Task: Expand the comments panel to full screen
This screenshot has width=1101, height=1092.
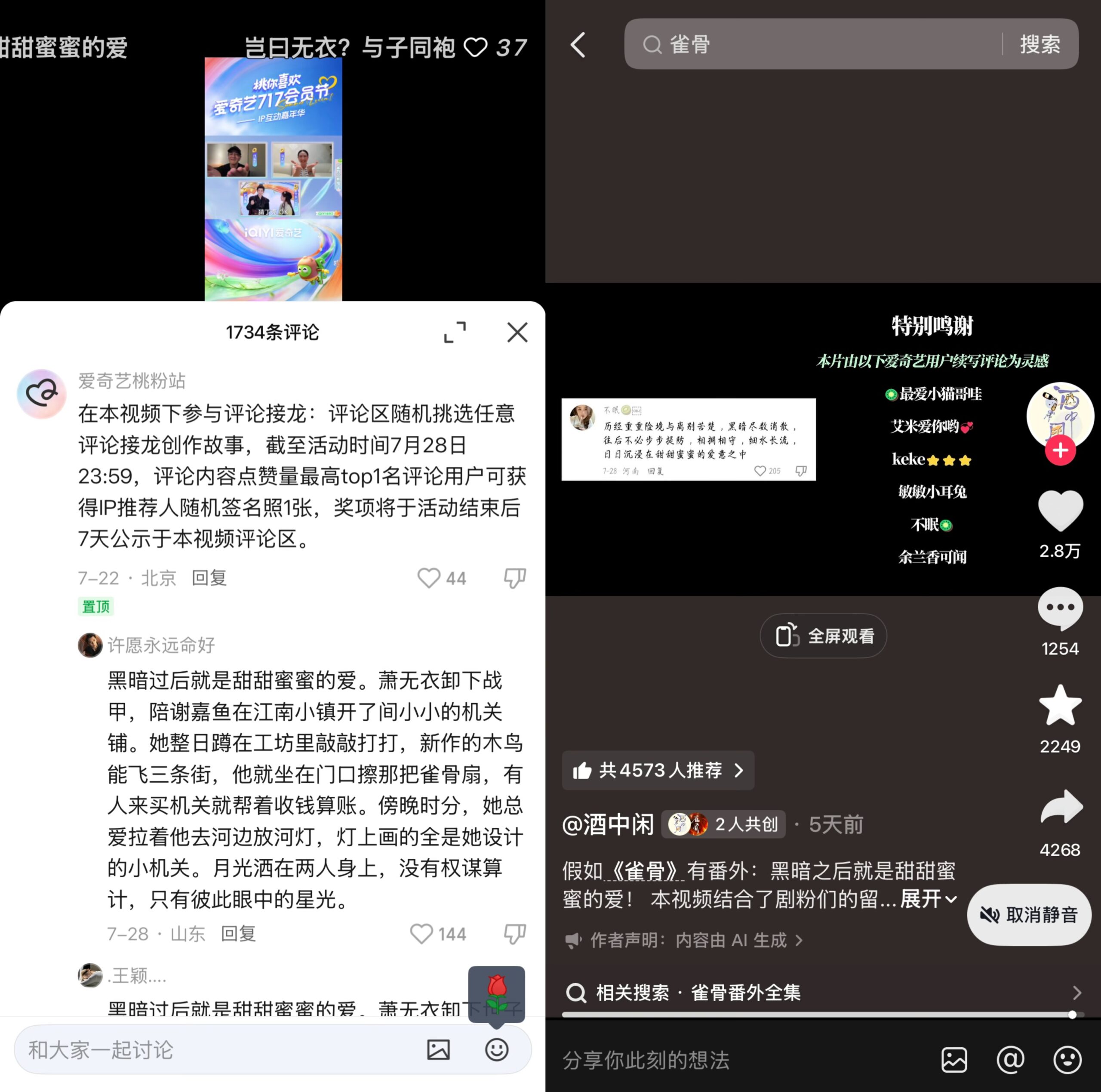Action: [x=455, y=332]
